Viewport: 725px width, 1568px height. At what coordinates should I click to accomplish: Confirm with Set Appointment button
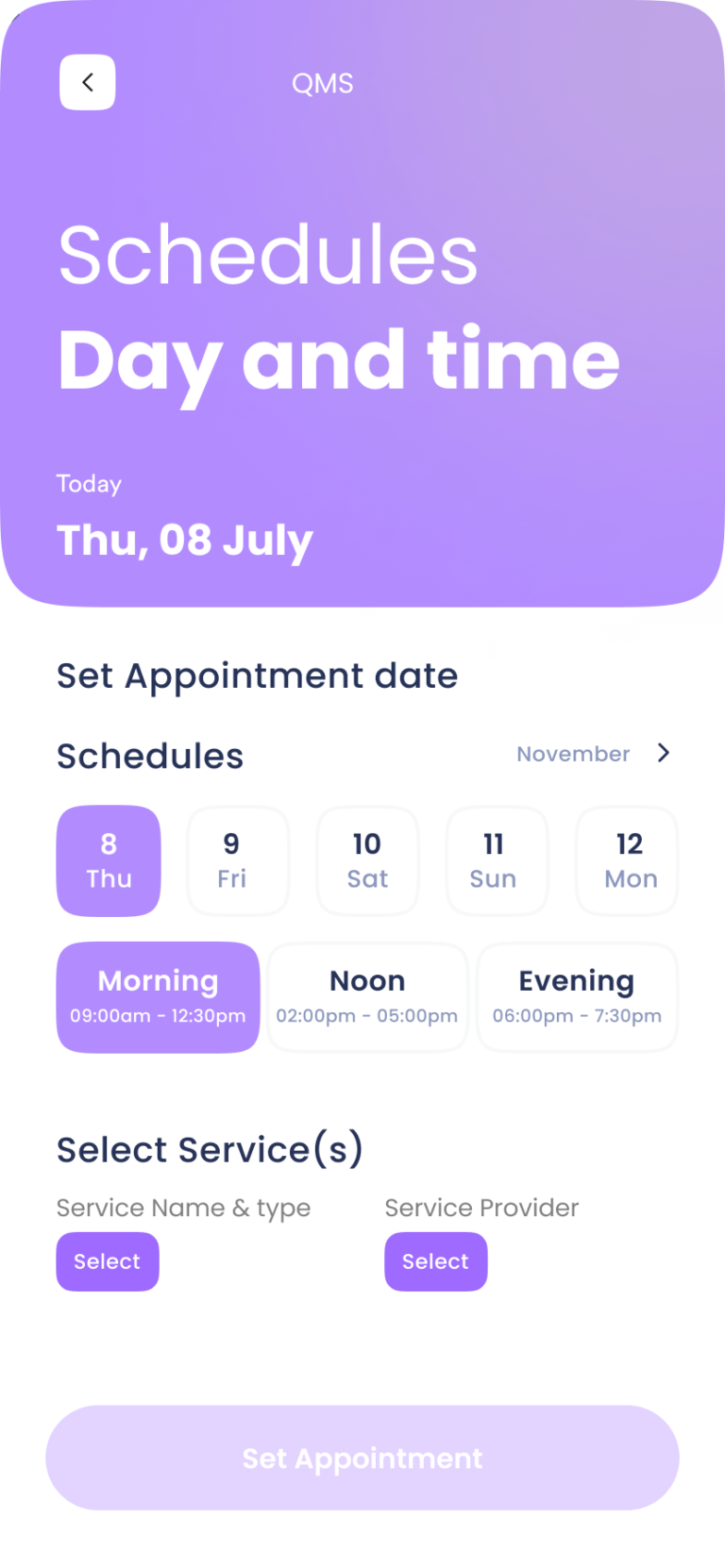point(362,1458)
